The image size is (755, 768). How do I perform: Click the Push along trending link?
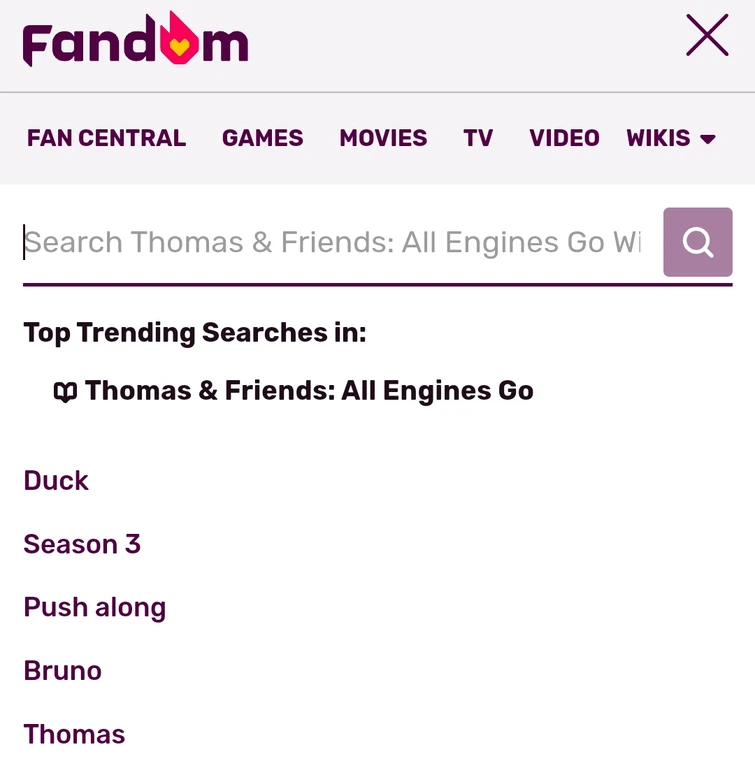coord(94,607)
